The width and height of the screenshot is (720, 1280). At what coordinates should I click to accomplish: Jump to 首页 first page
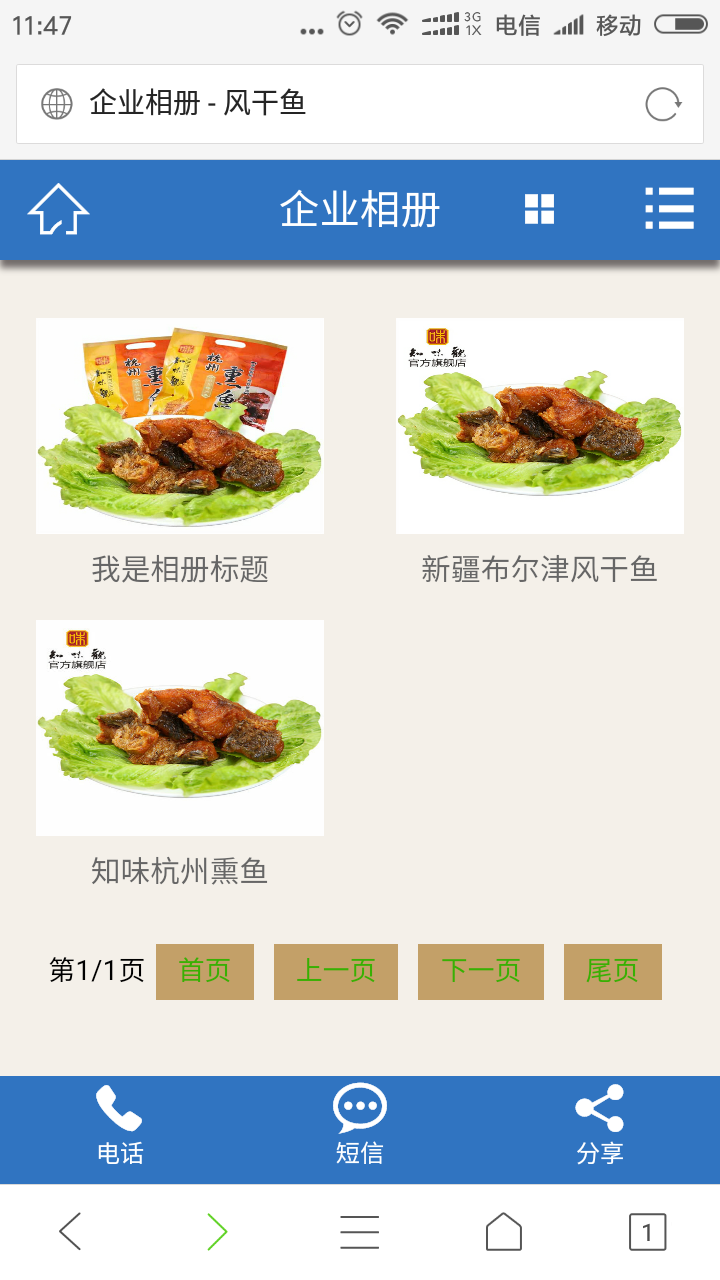205,971
